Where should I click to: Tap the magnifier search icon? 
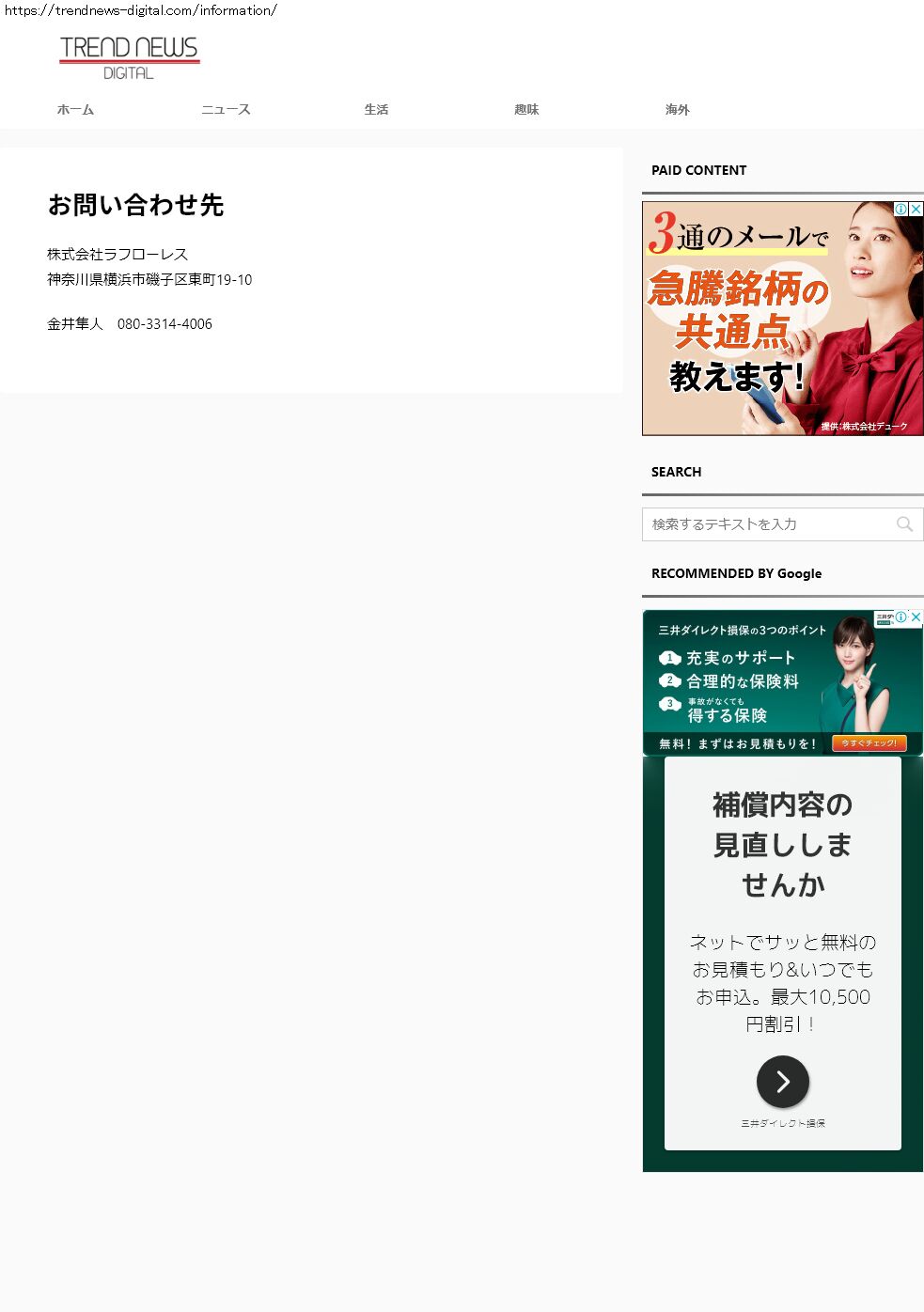tap(904, 524)
